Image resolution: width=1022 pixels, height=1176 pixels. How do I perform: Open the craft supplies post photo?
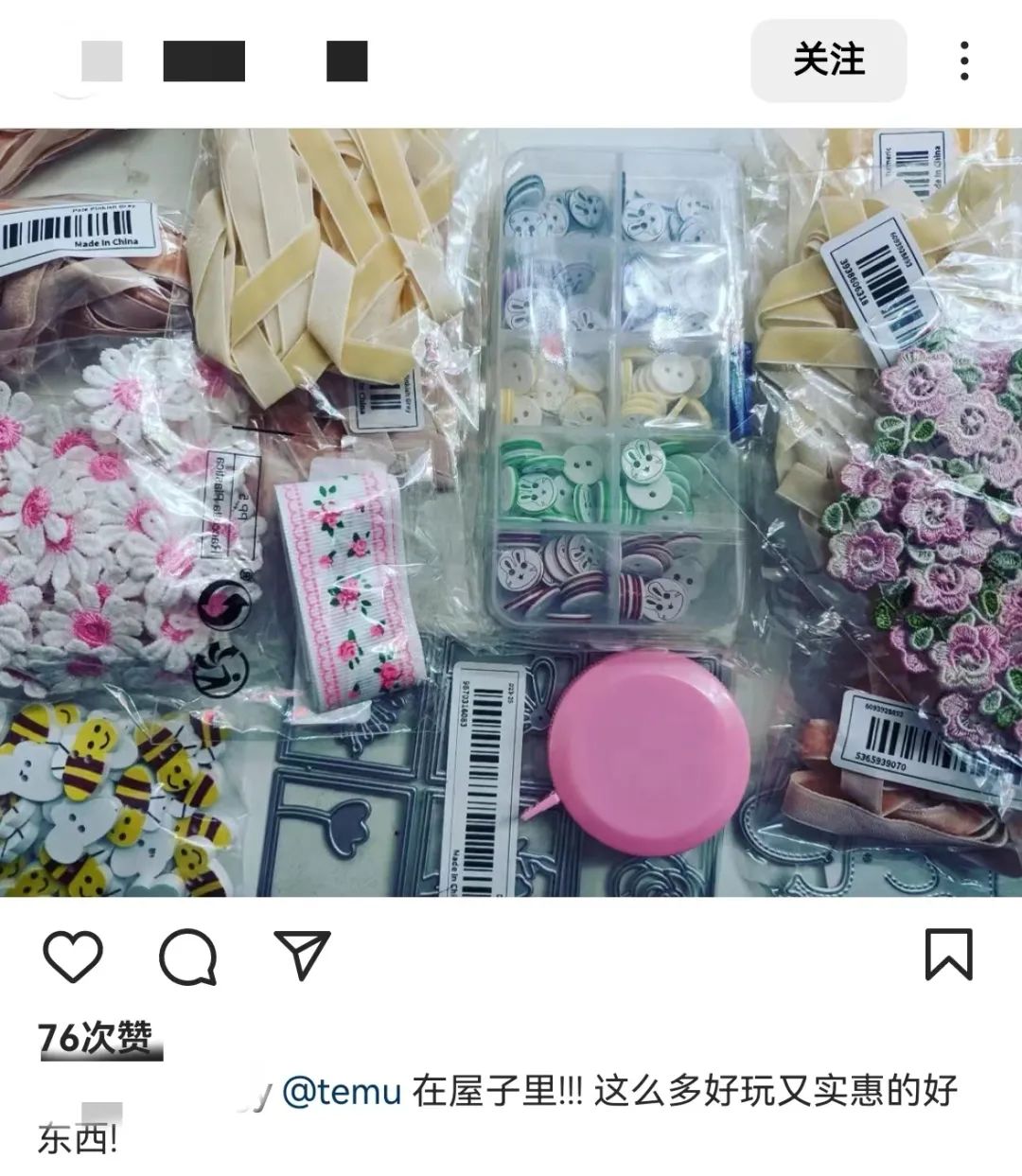point(511,512)
